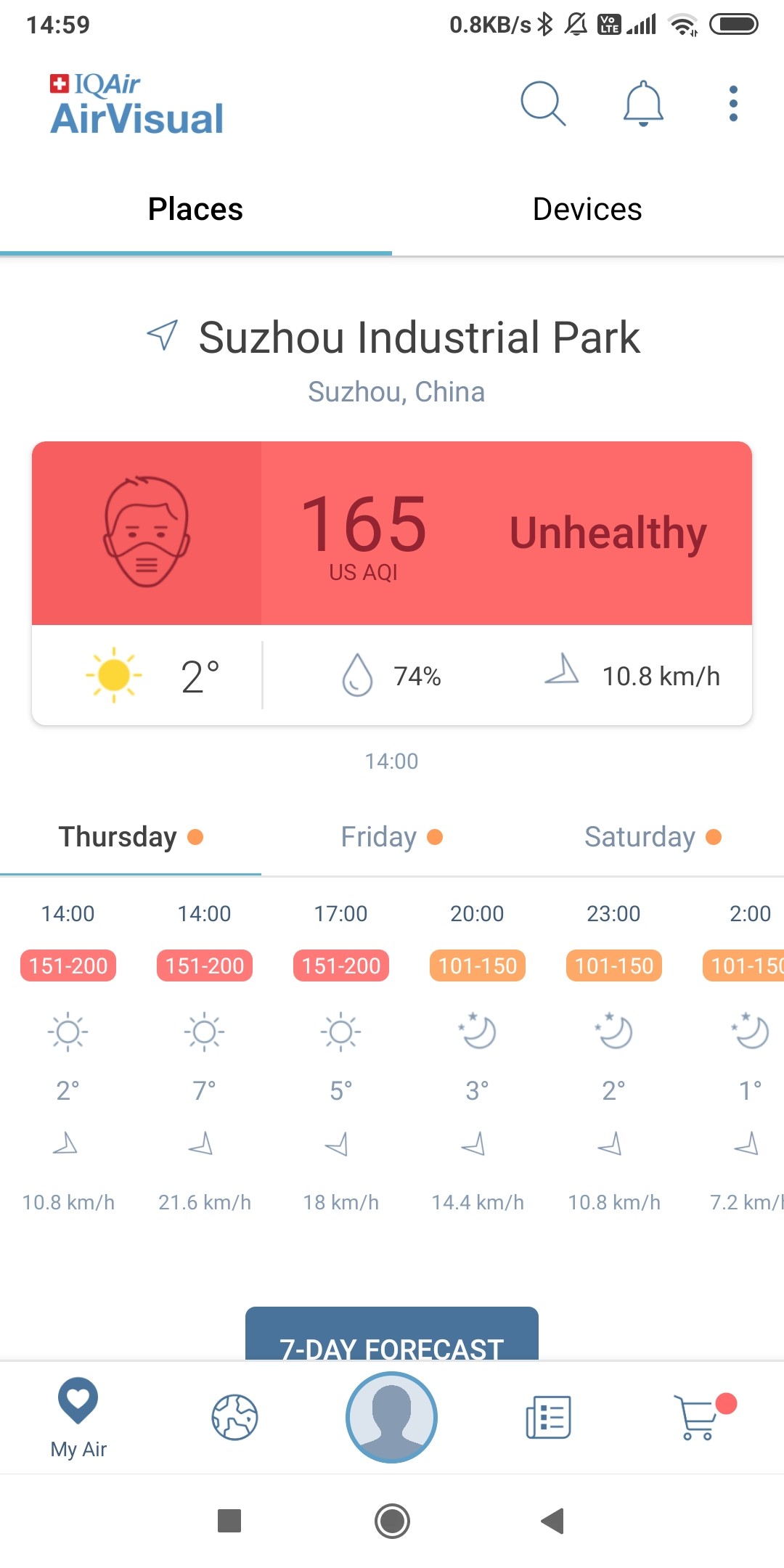This screenshot has height=1568, width=784.
Task: Select the Thursday forecast tab
Action: [131, 837]
